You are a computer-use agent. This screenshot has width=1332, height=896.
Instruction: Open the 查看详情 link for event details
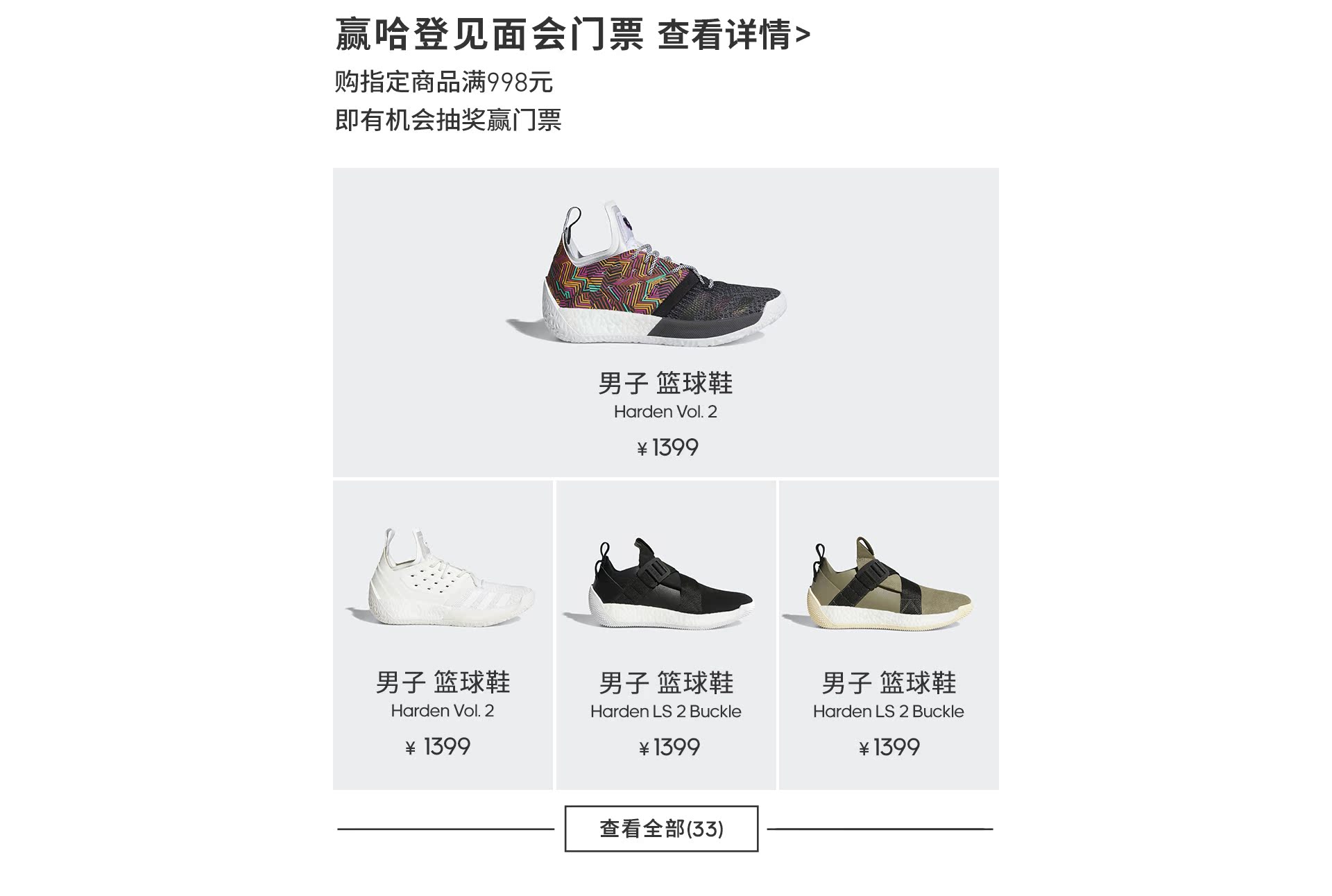tap(733, 35)
